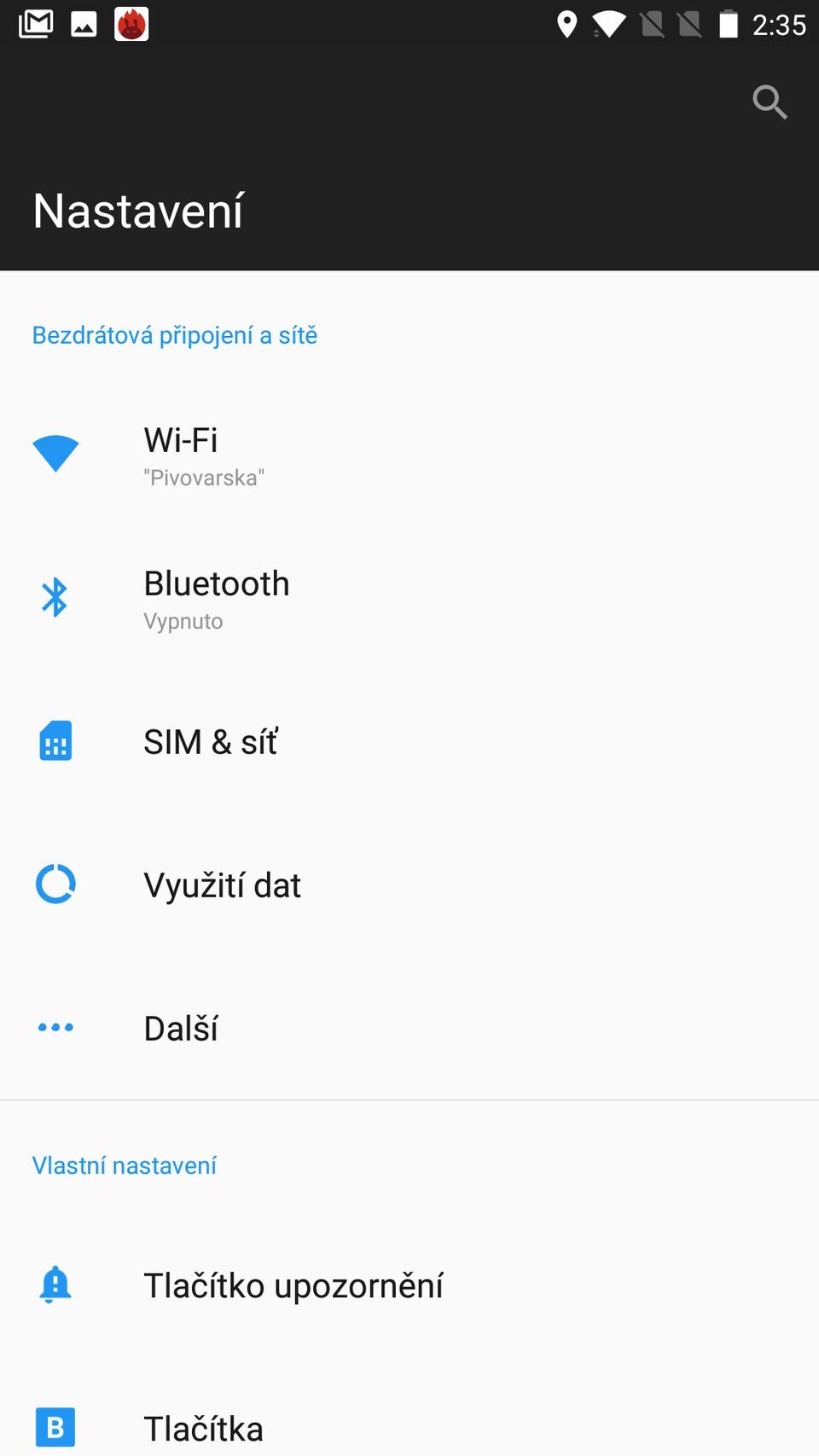Tap the AnTuTu icon in the status bar
Screen dimensions: 819x1456
coord(131,24)
